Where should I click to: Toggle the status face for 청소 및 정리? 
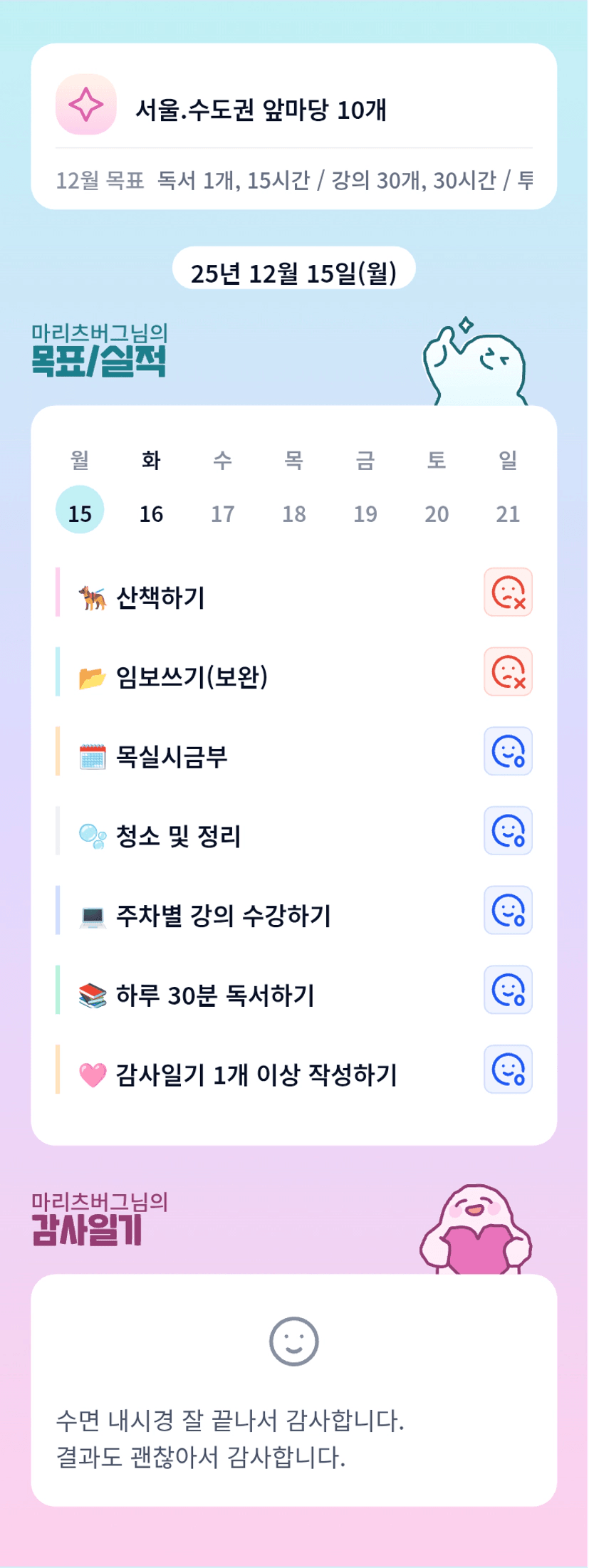point(509,831)
